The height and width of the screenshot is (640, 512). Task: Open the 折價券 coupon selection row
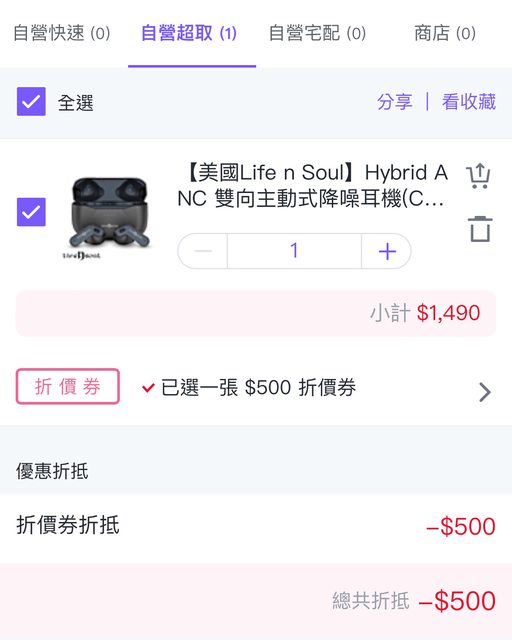pyautogui.click(x=256, y=387)
